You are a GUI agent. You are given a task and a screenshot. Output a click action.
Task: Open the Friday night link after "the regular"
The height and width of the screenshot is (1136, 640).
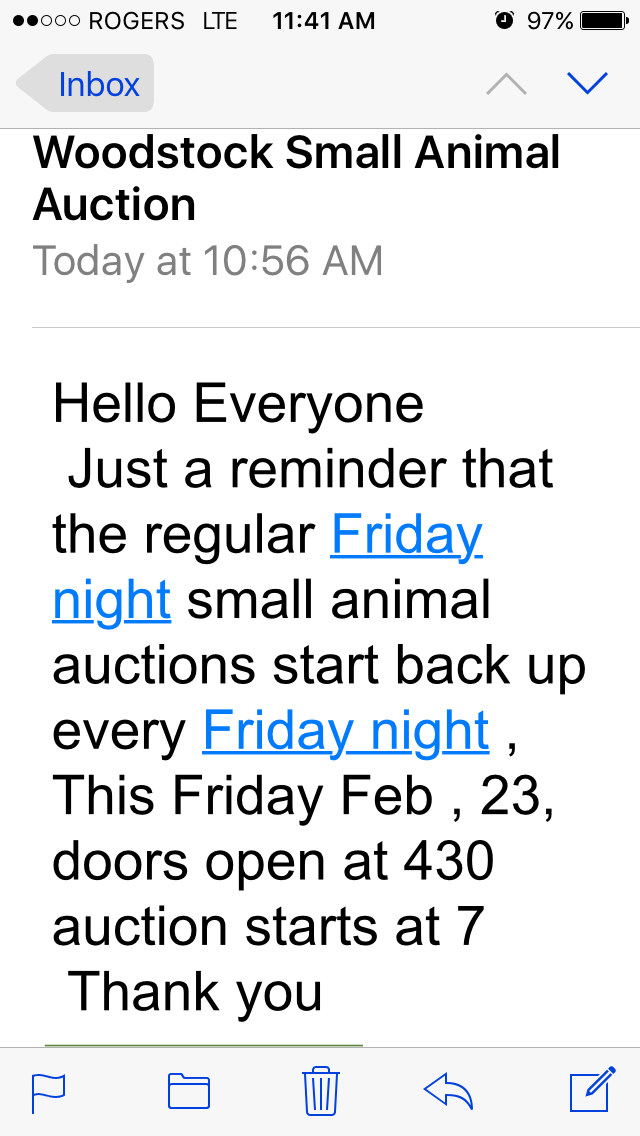406,536
